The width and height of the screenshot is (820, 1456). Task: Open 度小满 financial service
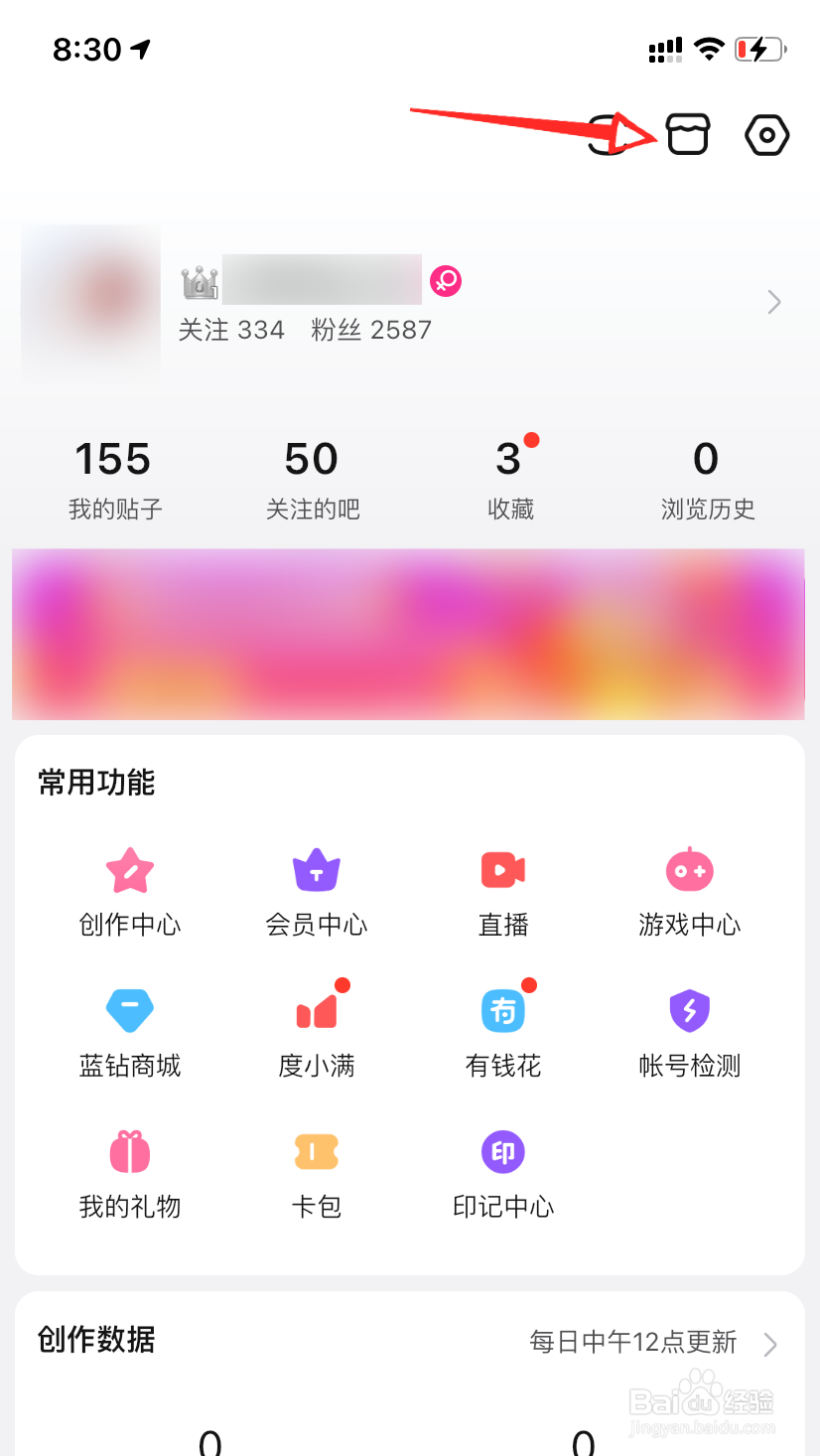316,1030
